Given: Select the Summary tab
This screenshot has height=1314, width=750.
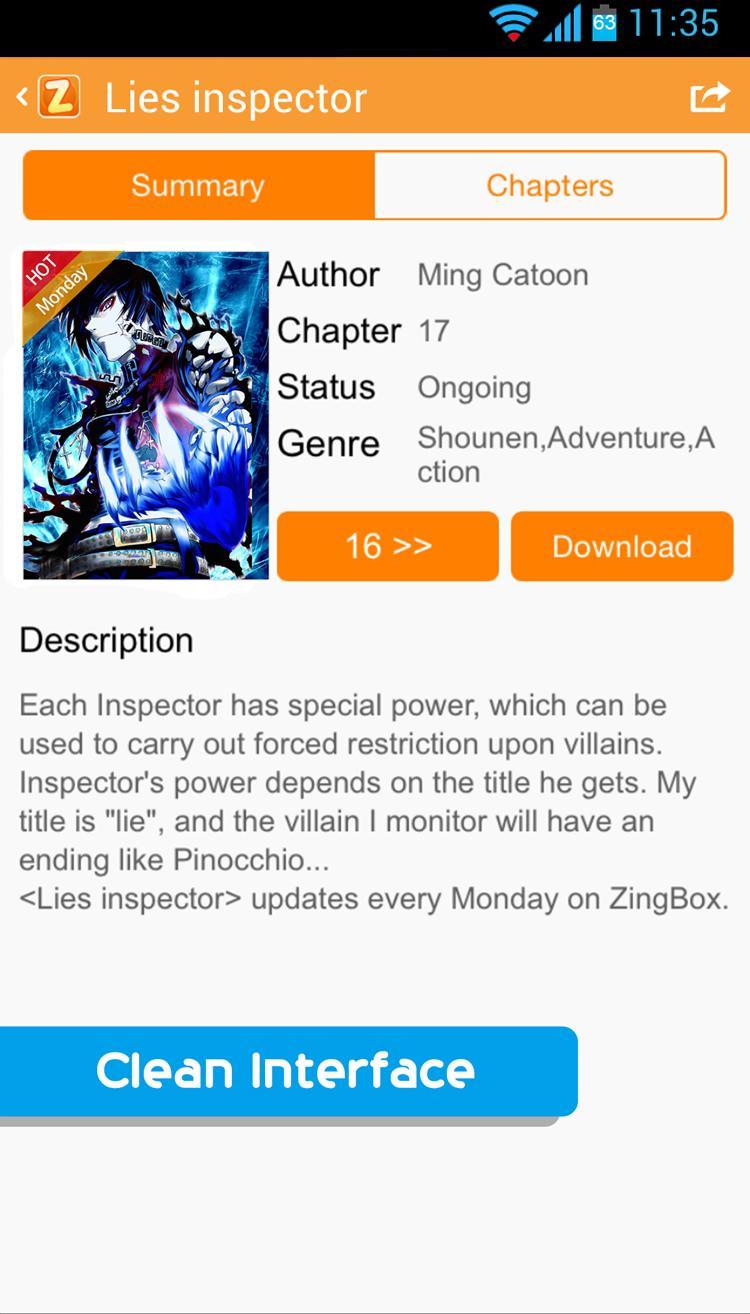Looking at the screenshot, I should click(198, 185).
